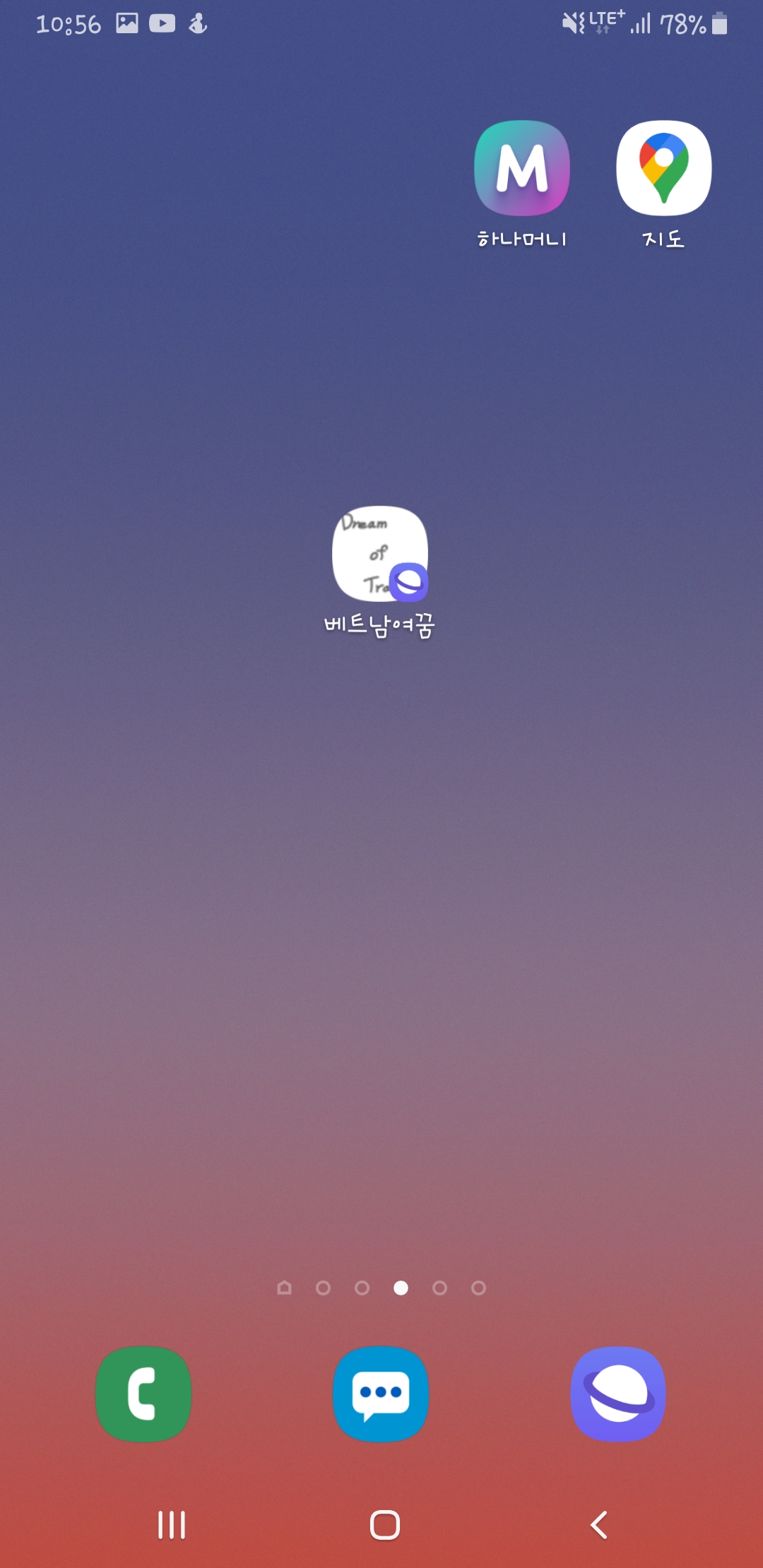Launch the 지도 maps app
The width and height of the screenshot is (763, 1568).
coord(663,168)
